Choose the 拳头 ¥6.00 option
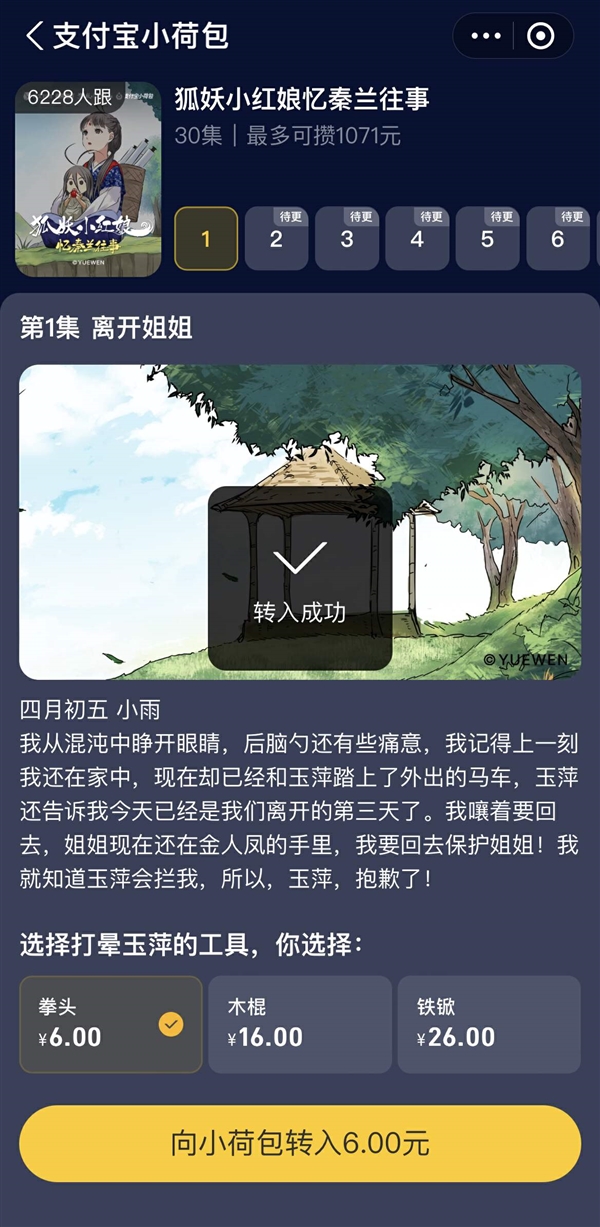 pyautogui.click(x=111, y=1024)
